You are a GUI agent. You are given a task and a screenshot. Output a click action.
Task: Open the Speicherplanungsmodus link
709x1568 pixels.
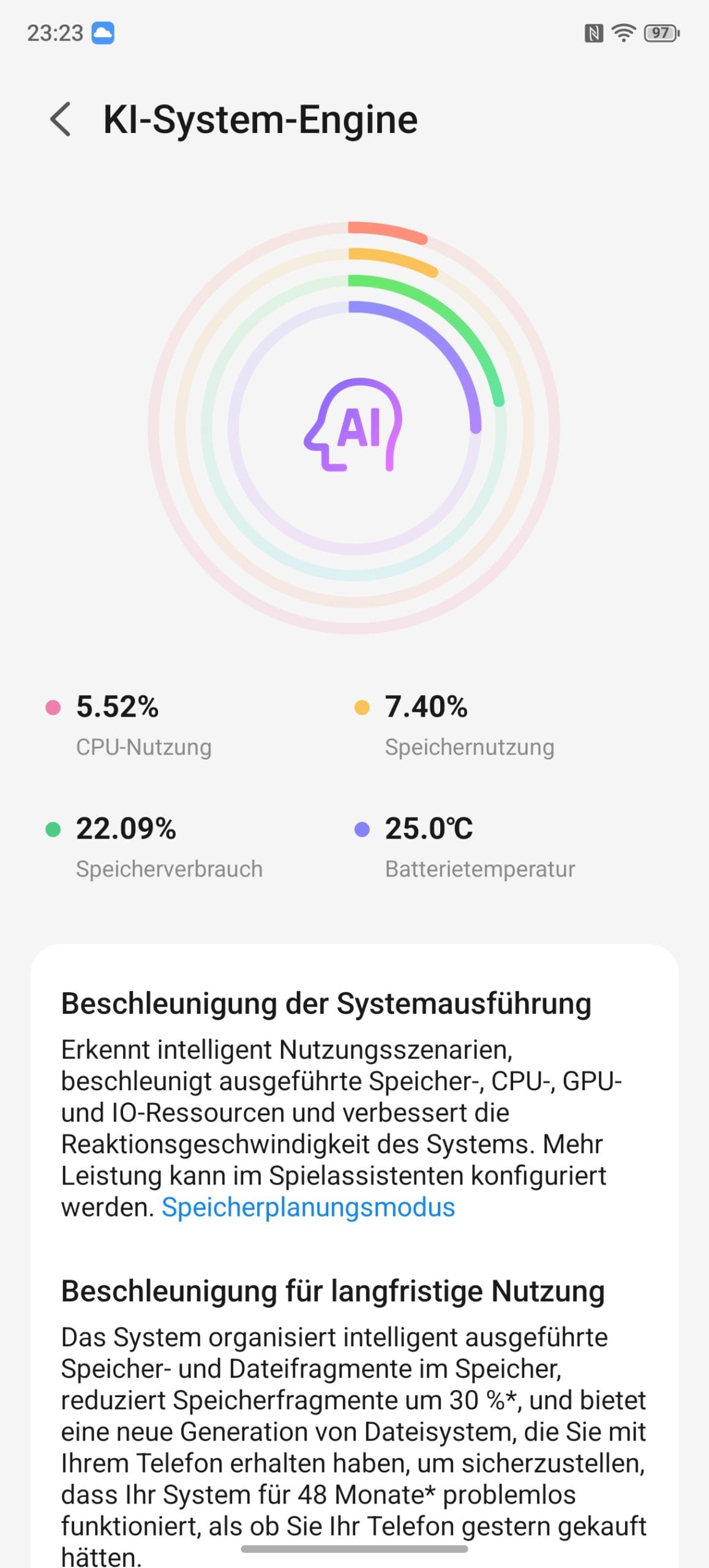pos(308,1207)
